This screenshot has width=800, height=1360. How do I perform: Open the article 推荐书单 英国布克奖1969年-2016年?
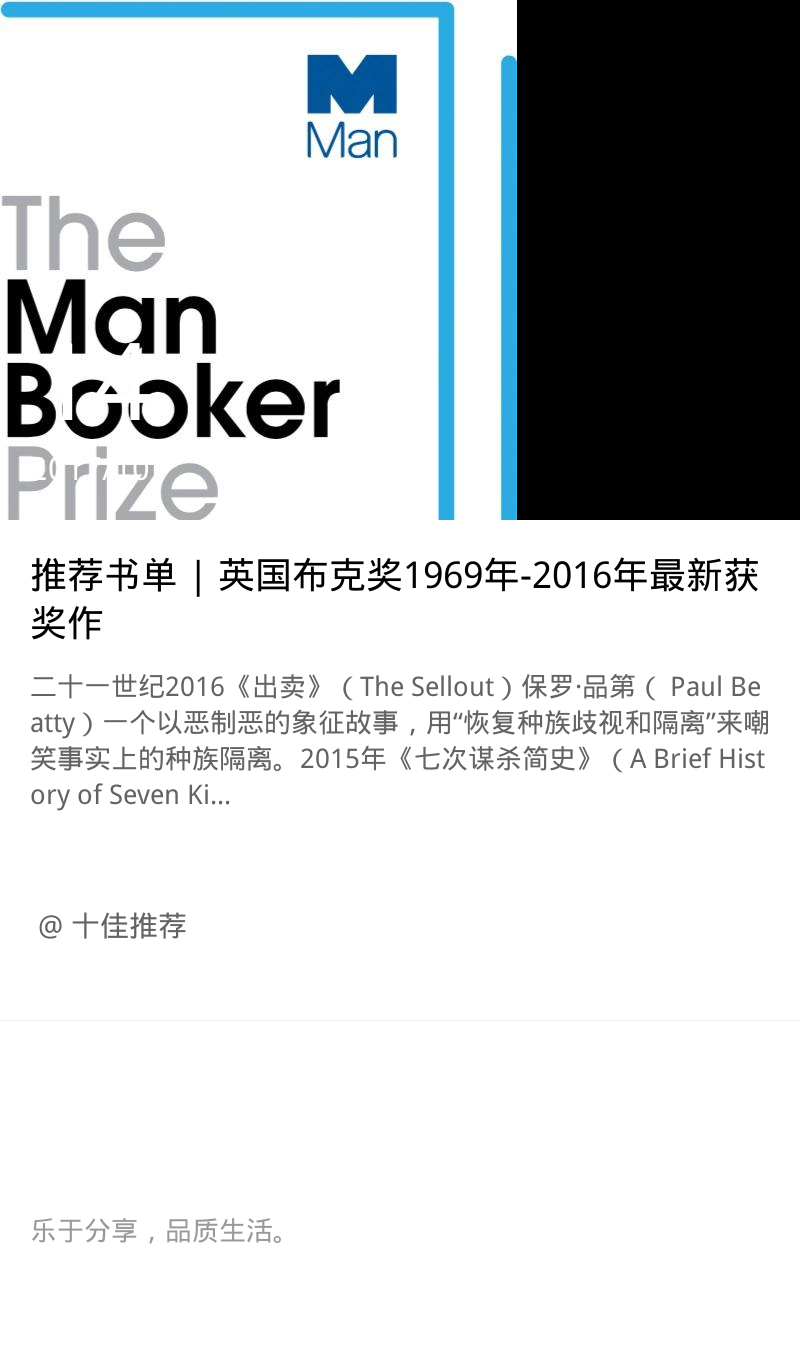tap(395, 598)
